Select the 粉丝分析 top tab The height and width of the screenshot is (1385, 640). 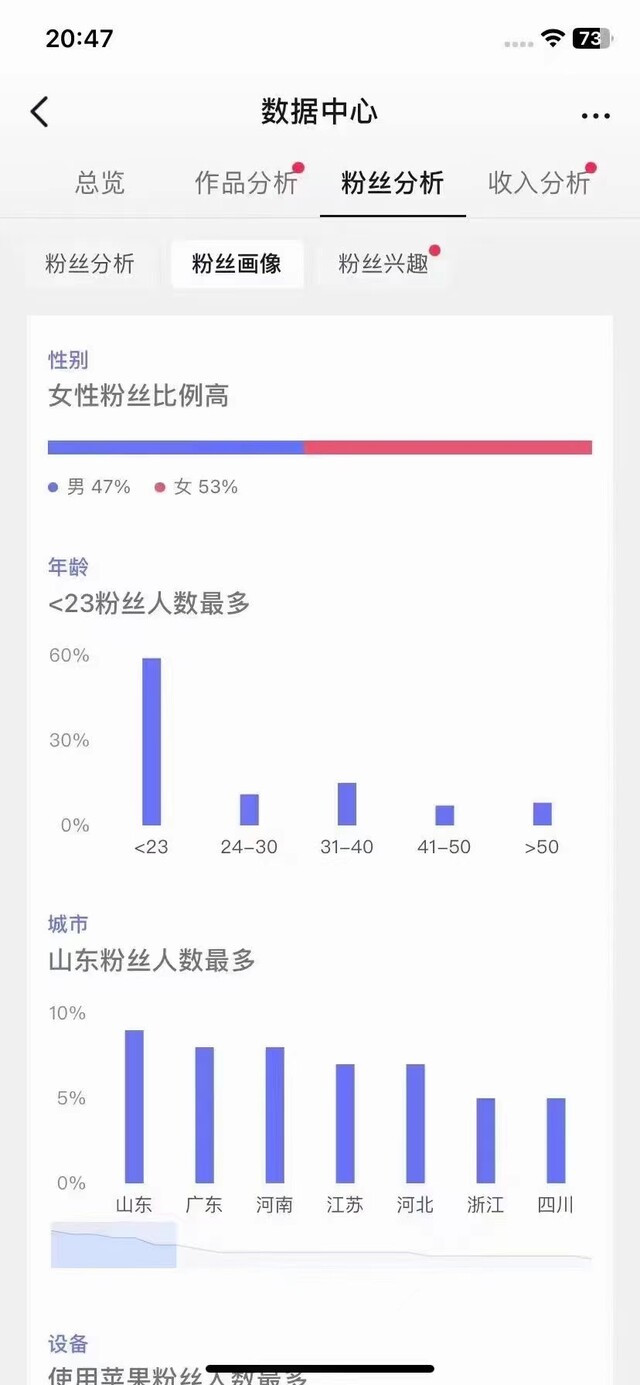(392, 182)
